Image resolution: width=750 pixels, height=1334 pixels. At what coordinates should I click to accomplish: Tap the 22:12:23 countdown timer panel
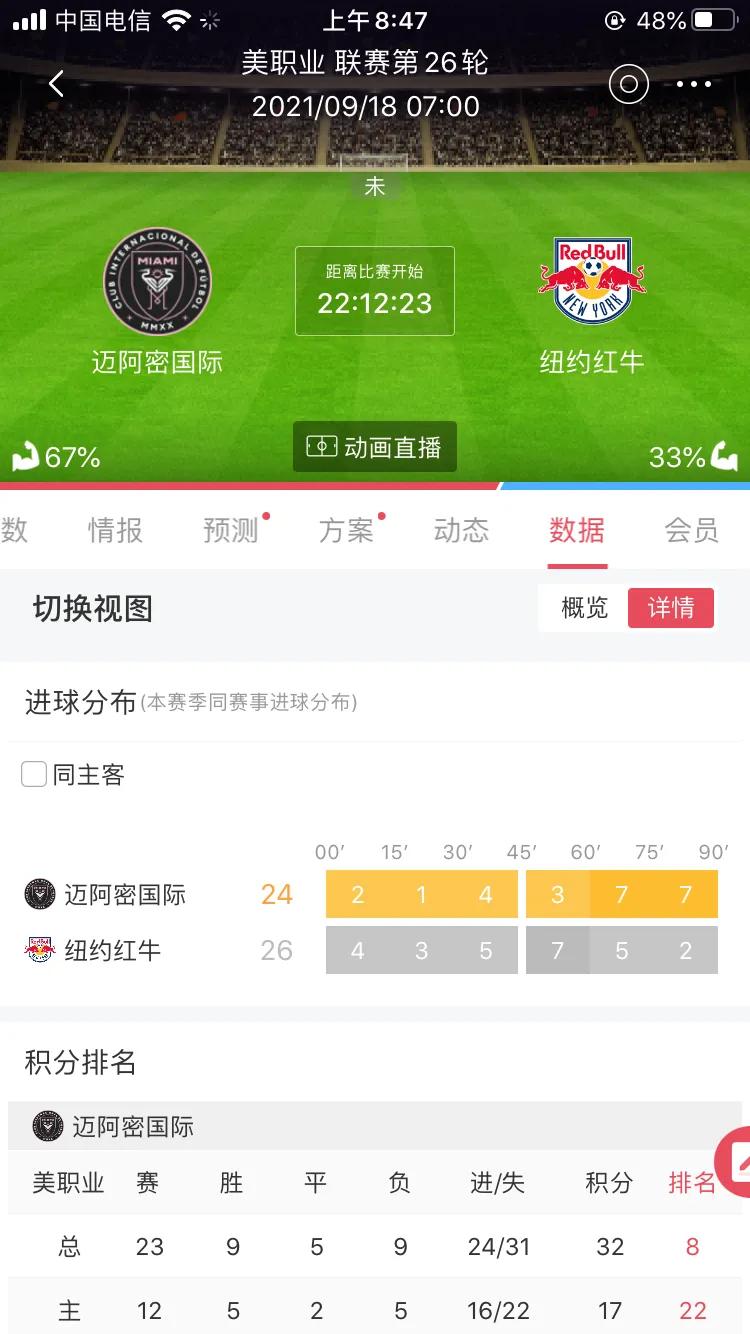coord(375,291)
